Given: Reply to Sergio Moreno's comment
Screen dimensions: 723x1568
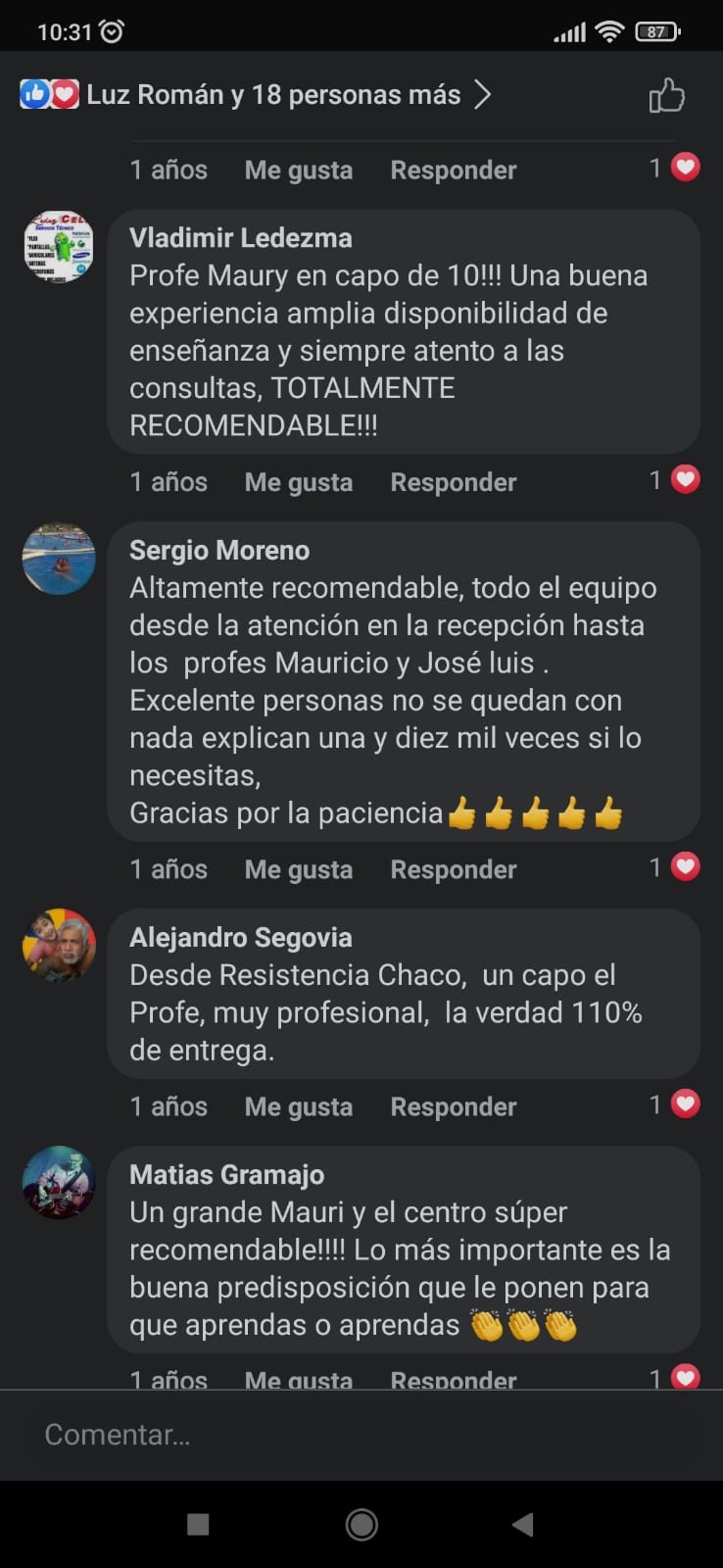Looking at the screenshot, I should pyautogui.click(x=453, y=869).
